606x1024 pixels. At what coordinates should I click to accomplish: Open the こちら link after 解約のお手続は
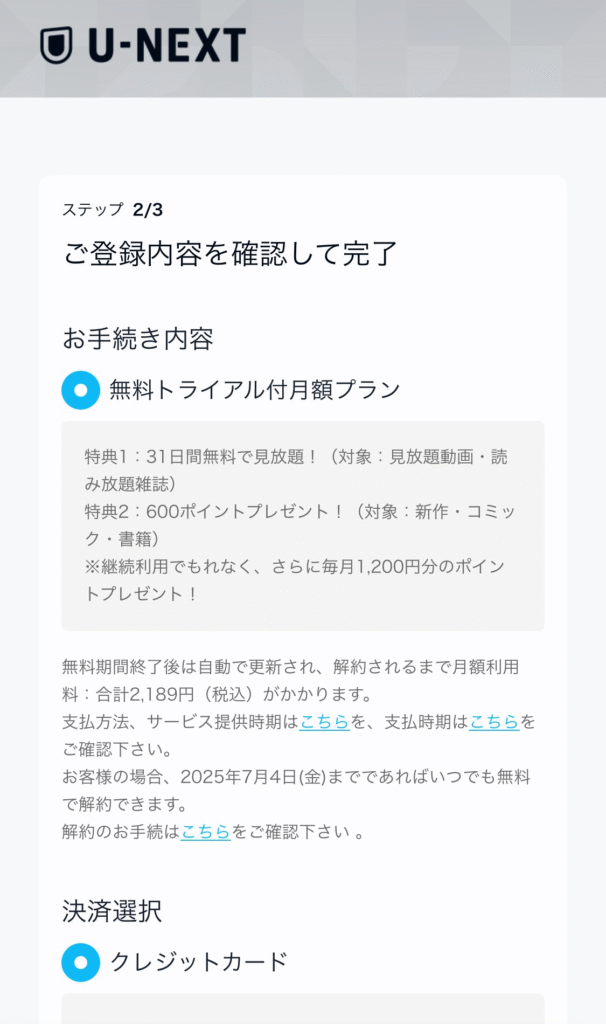(x=206, y=831)
